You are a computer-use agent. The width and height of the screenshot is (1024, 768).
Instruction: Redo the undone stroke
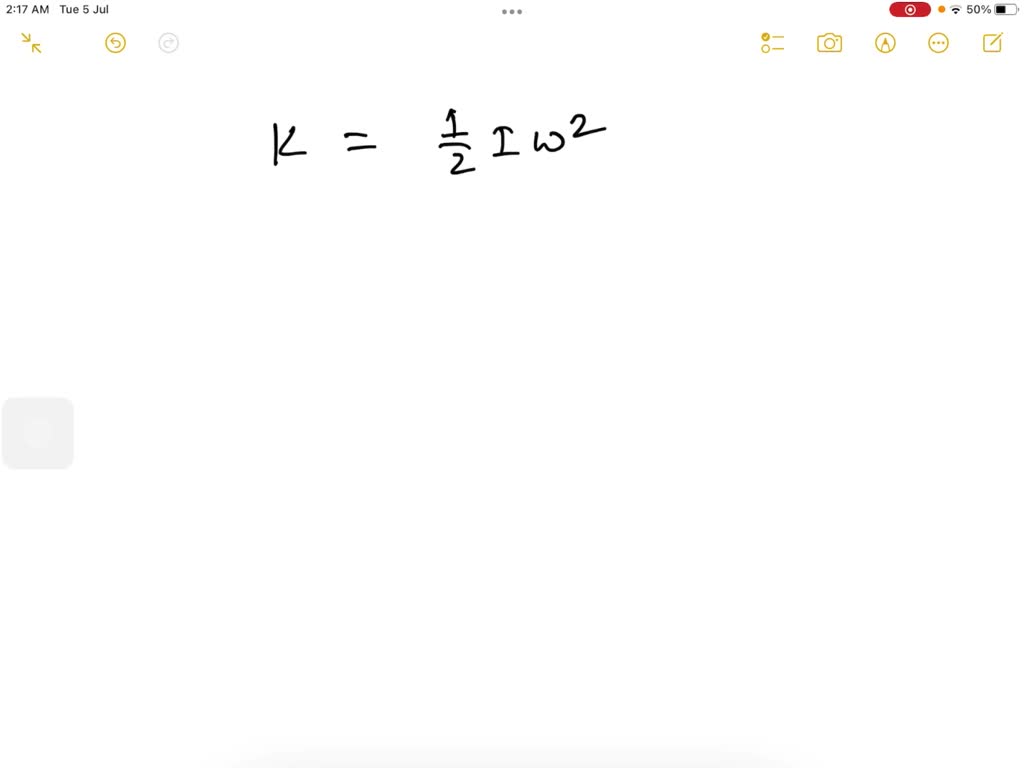[169, 43]
